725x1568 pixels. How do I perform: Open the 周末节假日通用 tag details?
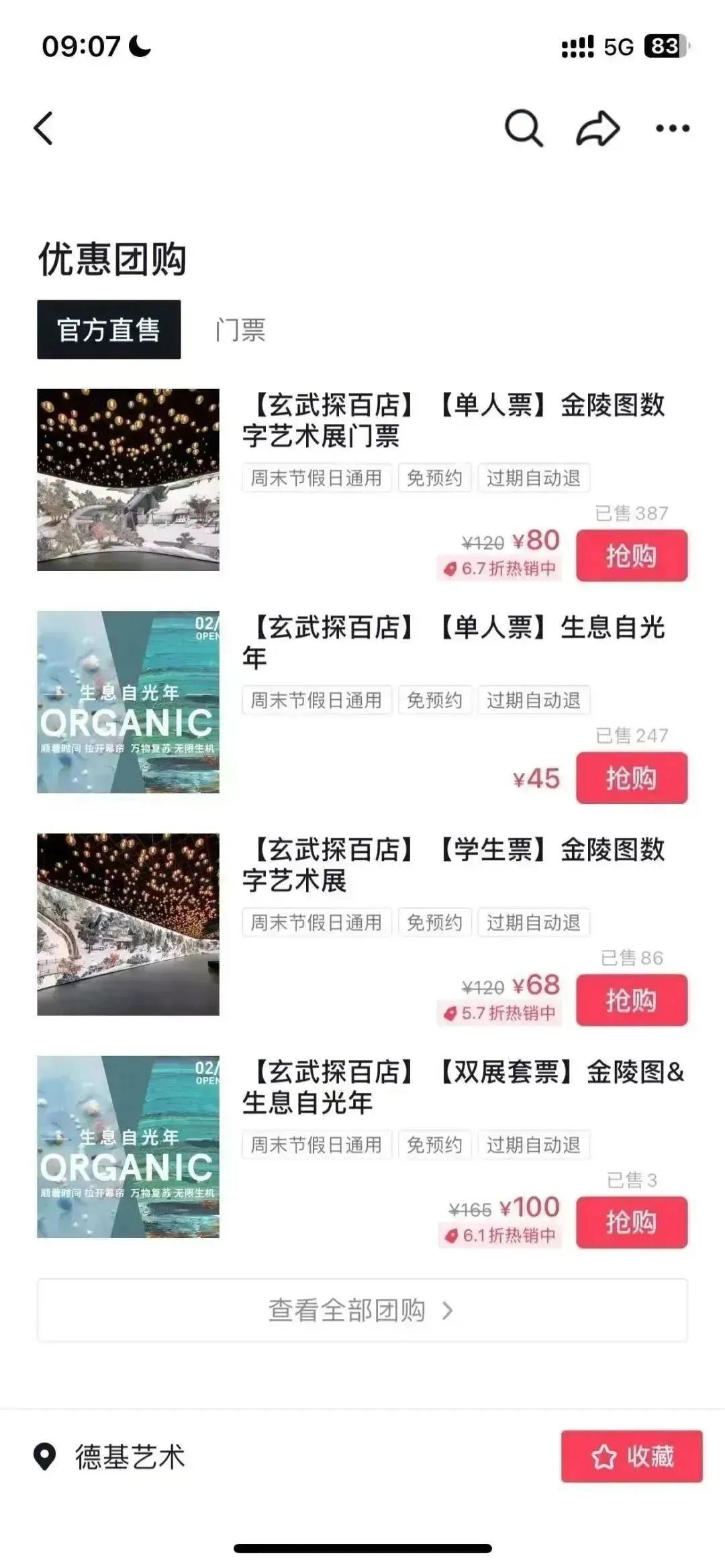click(x=316, y=478)
